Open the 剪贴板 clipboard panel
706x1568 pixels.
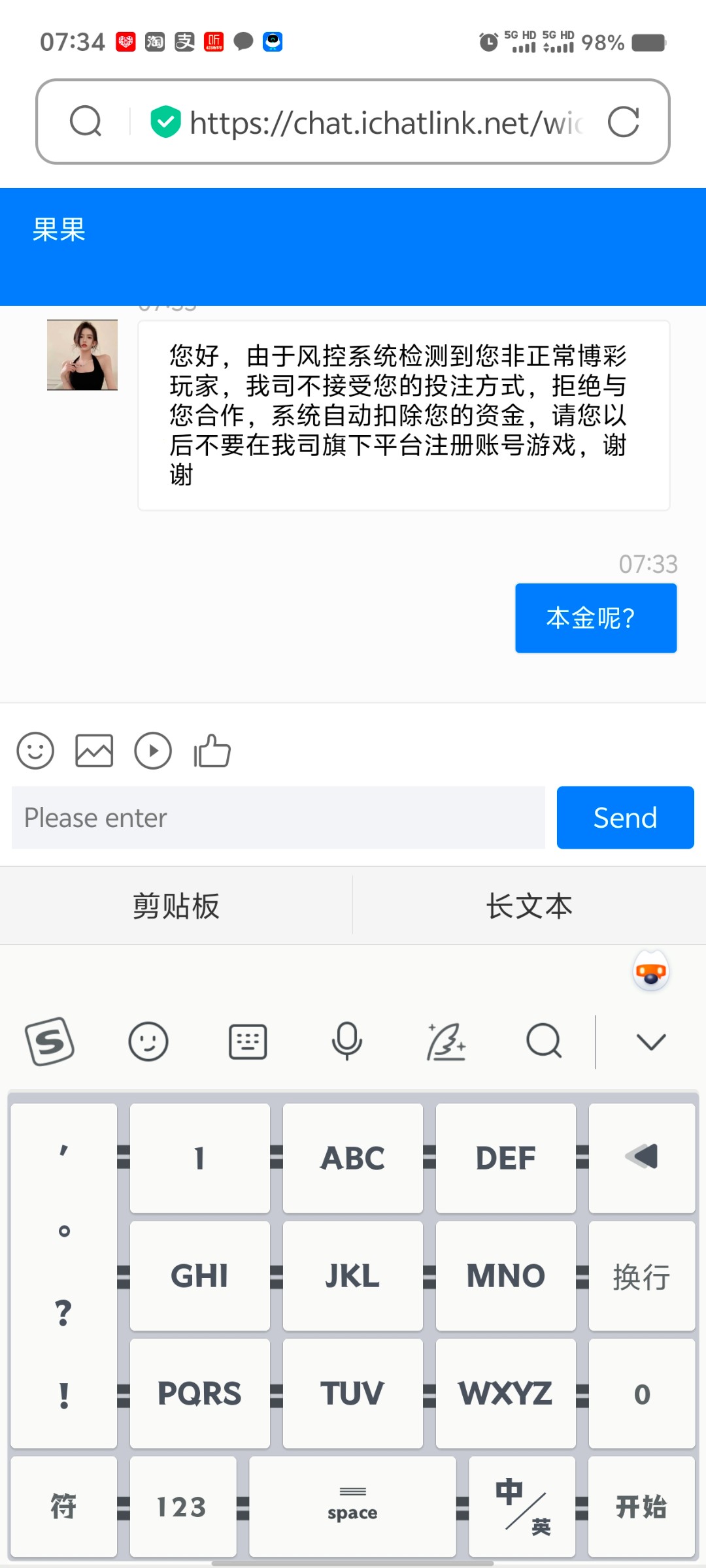[175, 906]
